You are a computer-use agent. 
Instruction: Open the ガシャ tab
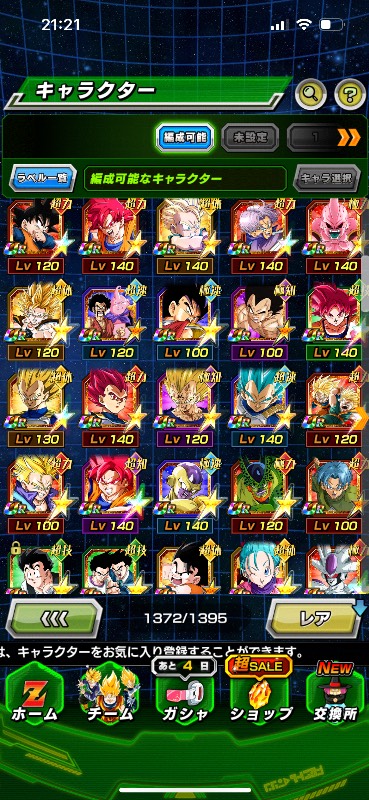coord(185,697)
